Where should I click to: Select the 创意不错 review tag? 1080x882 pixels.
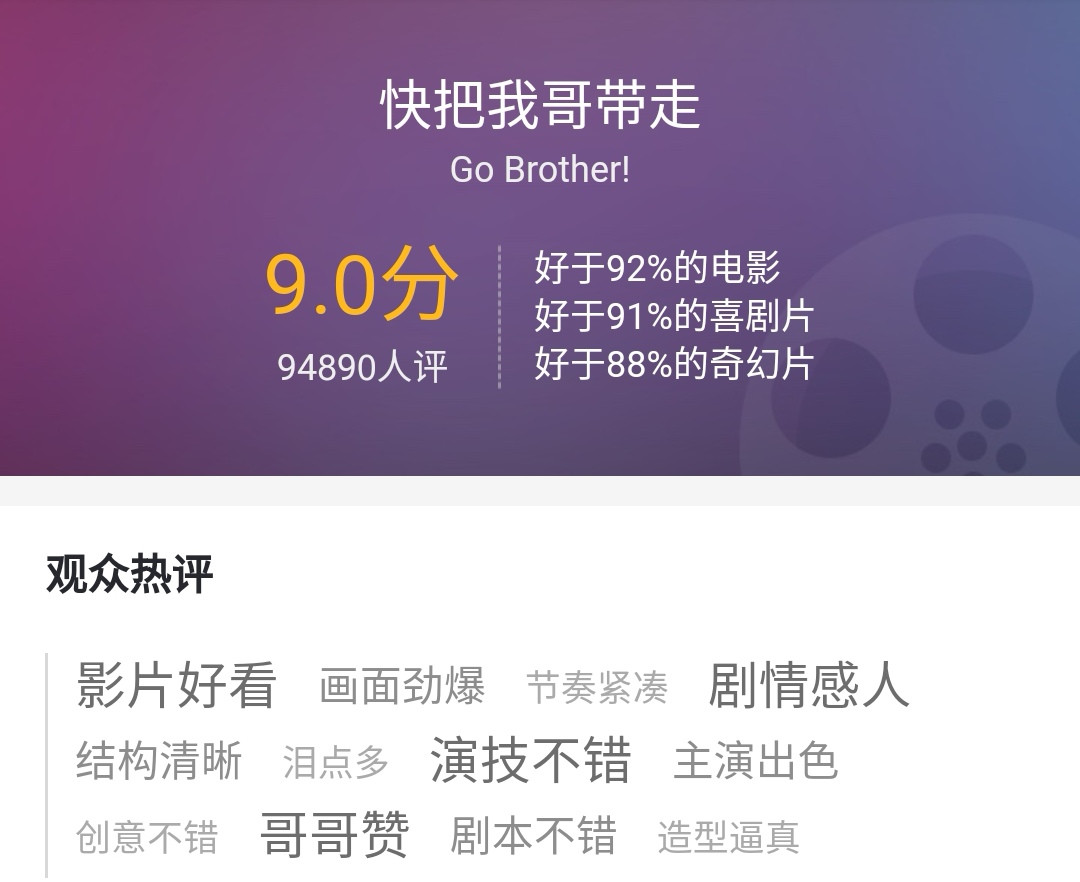point(147,837)
